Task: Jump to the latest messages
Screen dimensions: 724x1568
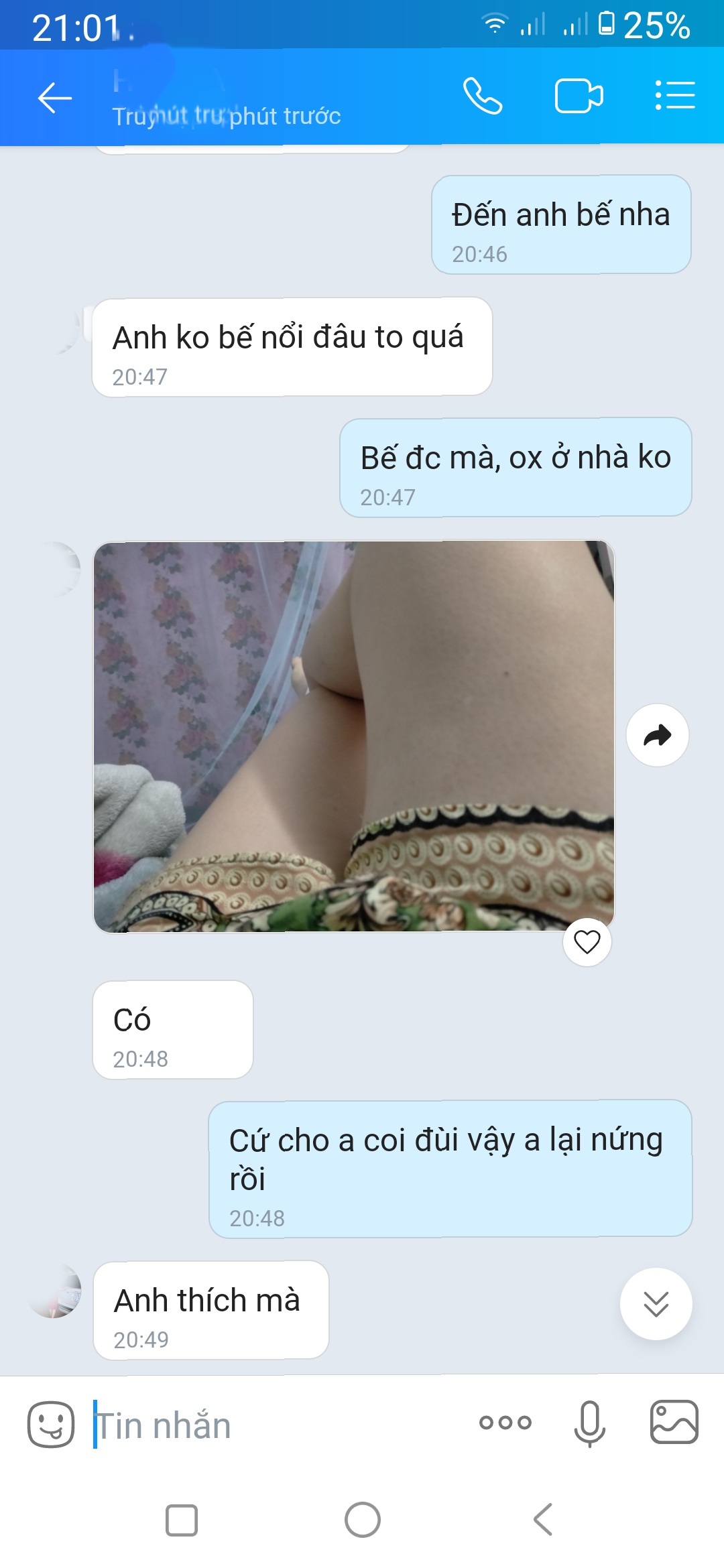Action: 656,1304
